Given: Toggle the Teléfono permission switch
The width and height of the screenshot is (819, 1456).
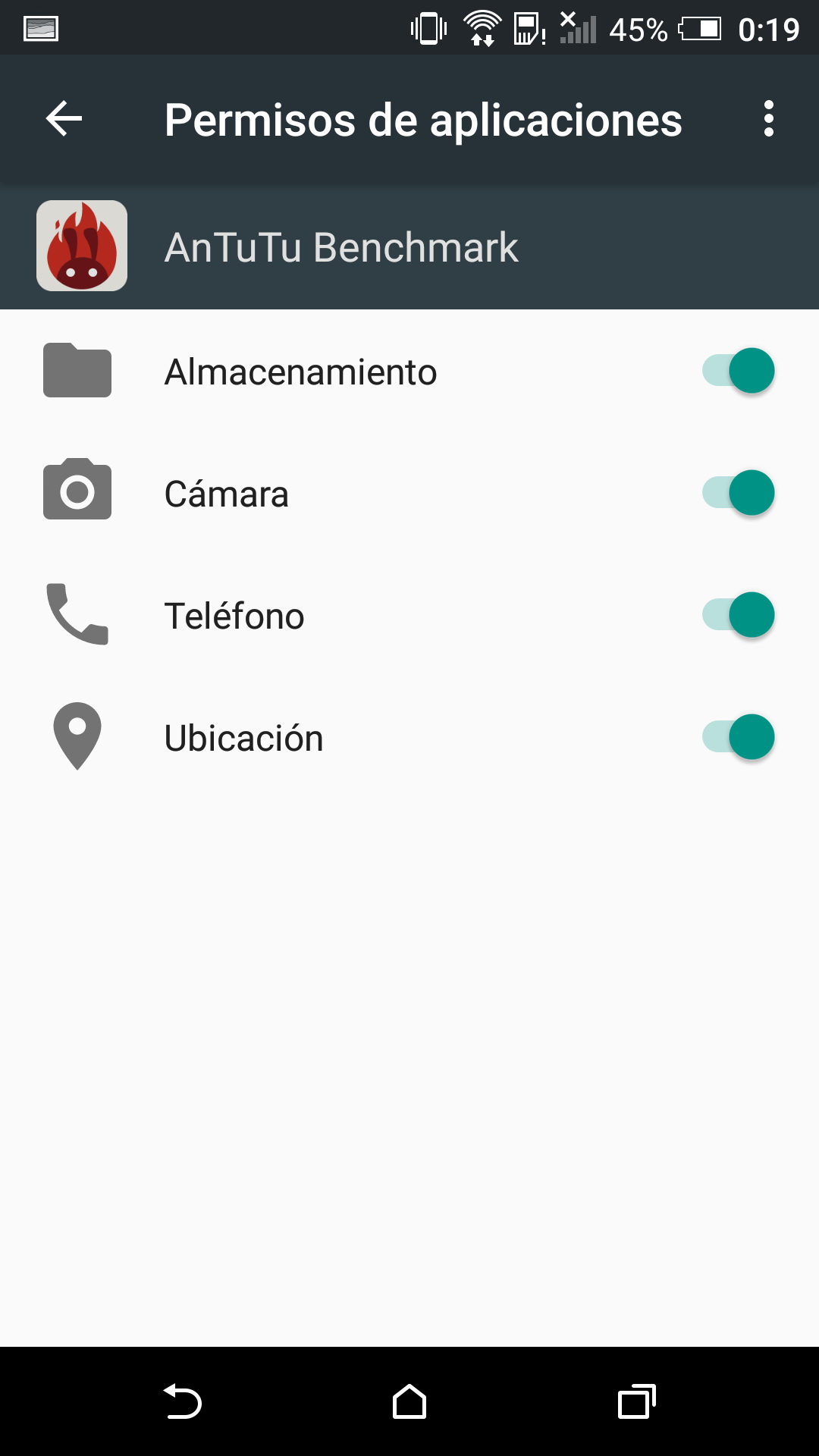Looking at the screenshot, I should 739,615.
